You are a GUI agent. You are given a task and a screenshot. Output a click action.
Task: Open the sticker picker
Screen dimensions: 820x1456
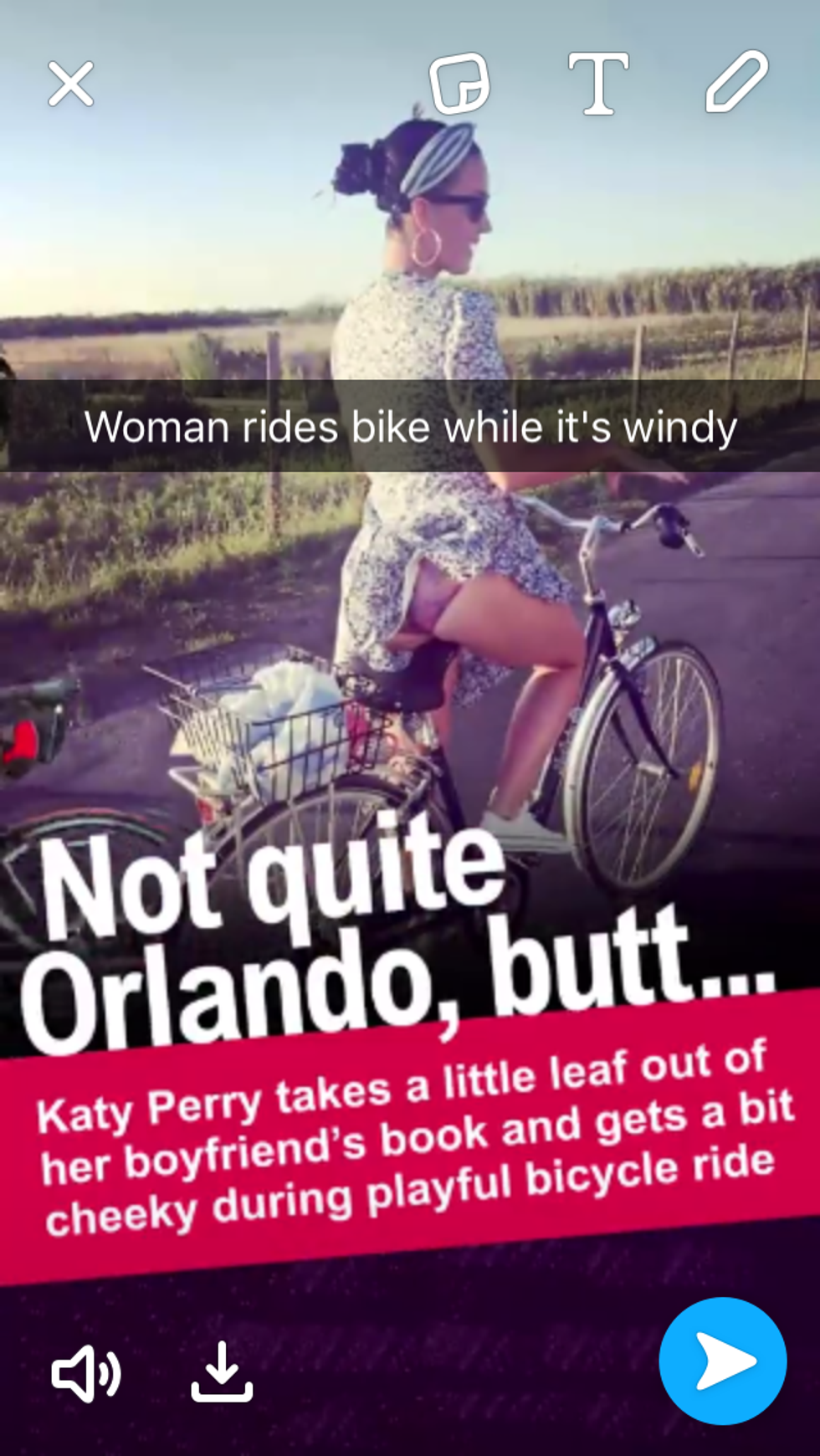tap(459, 84)
